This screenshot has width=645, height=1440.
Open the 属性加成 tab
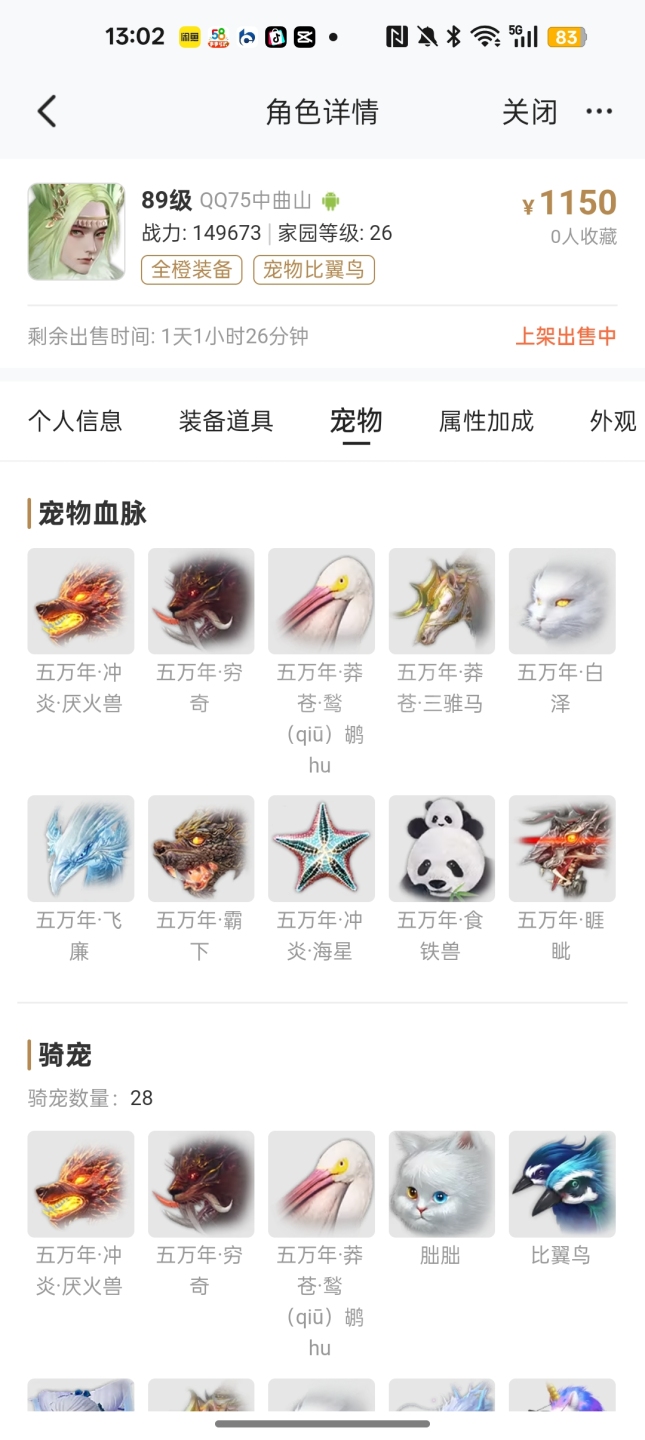(x=486, y=421)
